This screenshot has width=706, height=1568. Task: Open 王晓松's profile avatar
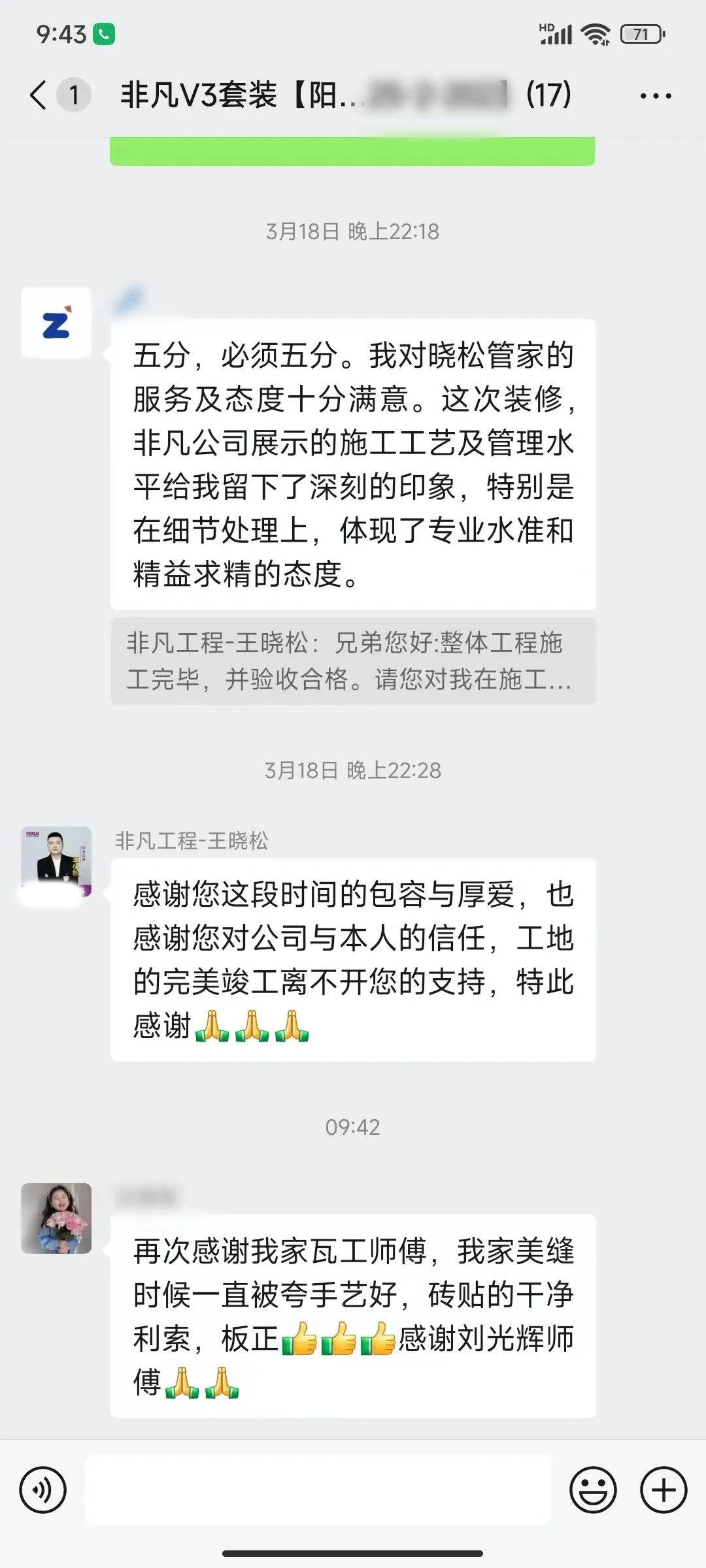click(x=56, y=862)
